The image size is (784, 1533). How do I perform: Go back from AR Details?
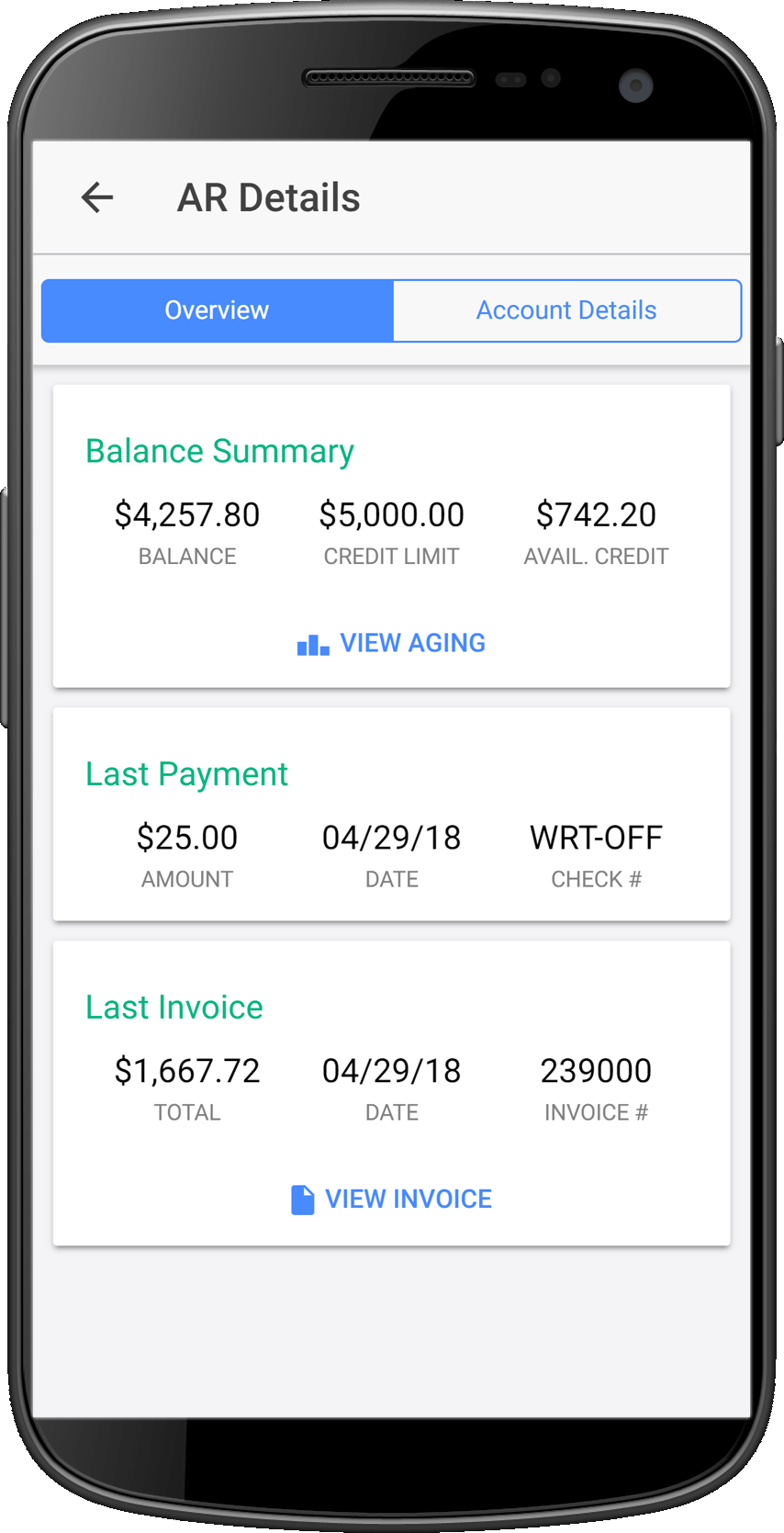(97, 197)
